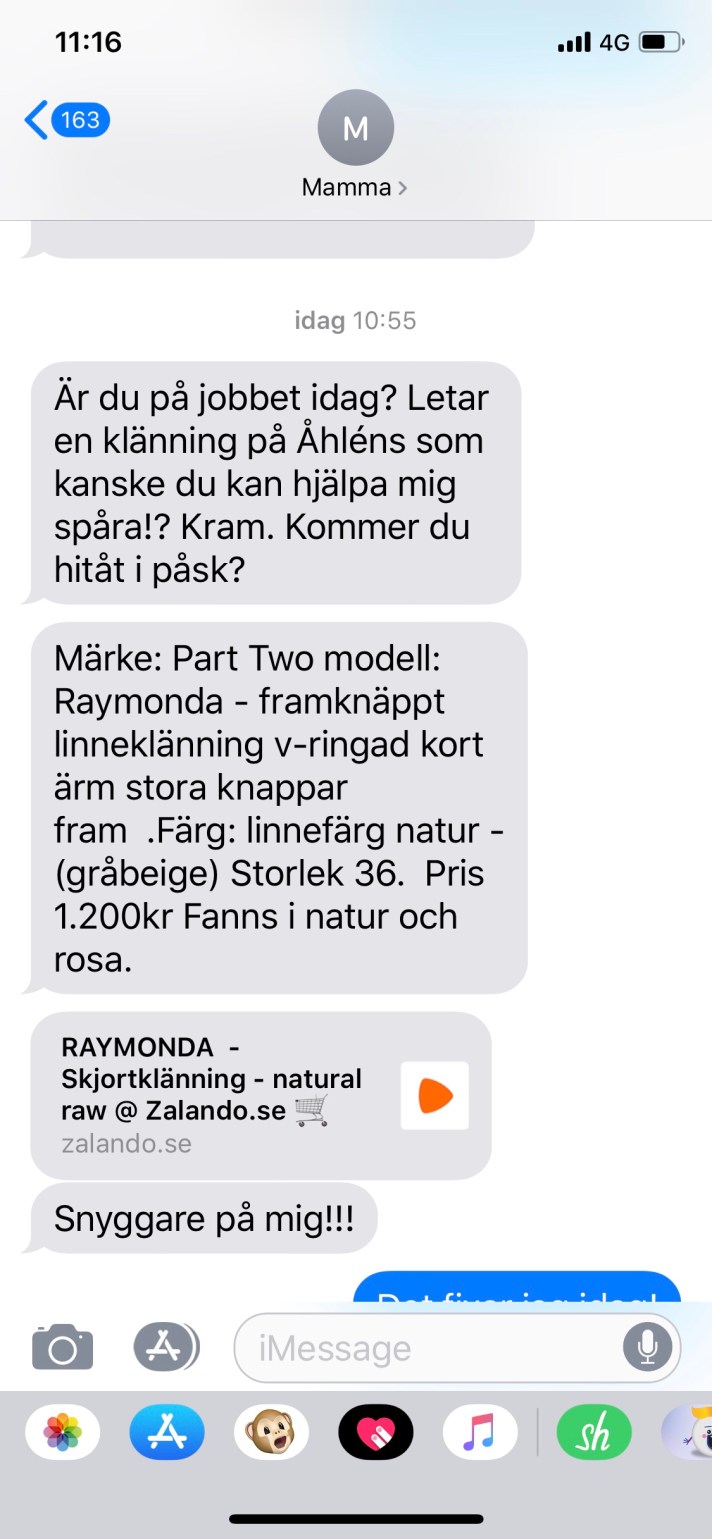Open the Music iMessage app
This screenshot has width=712, height=1539.
click(x=480, y=1433)
